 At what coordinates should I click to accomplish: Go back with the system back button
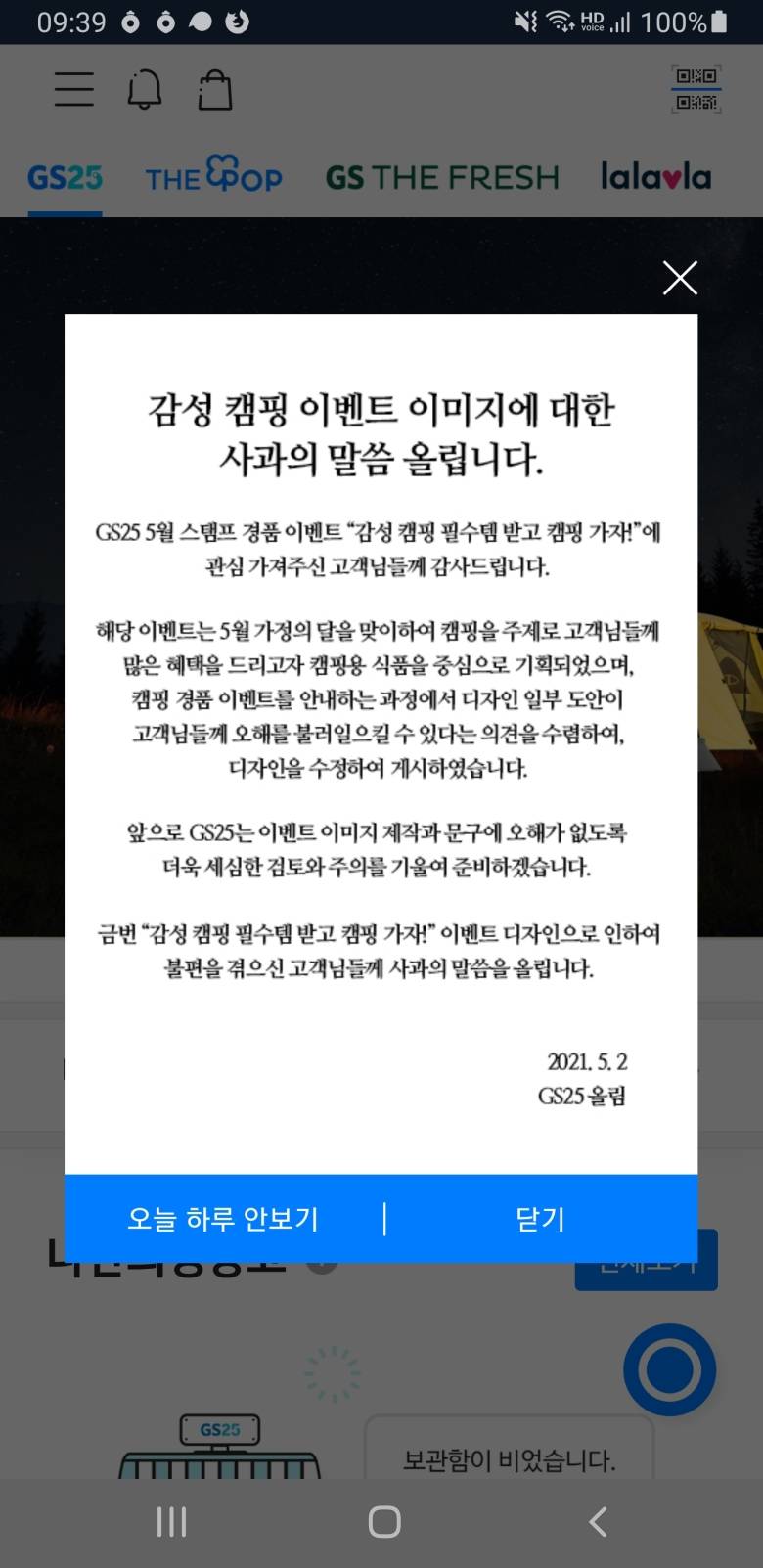click(x=598, y=1521)
